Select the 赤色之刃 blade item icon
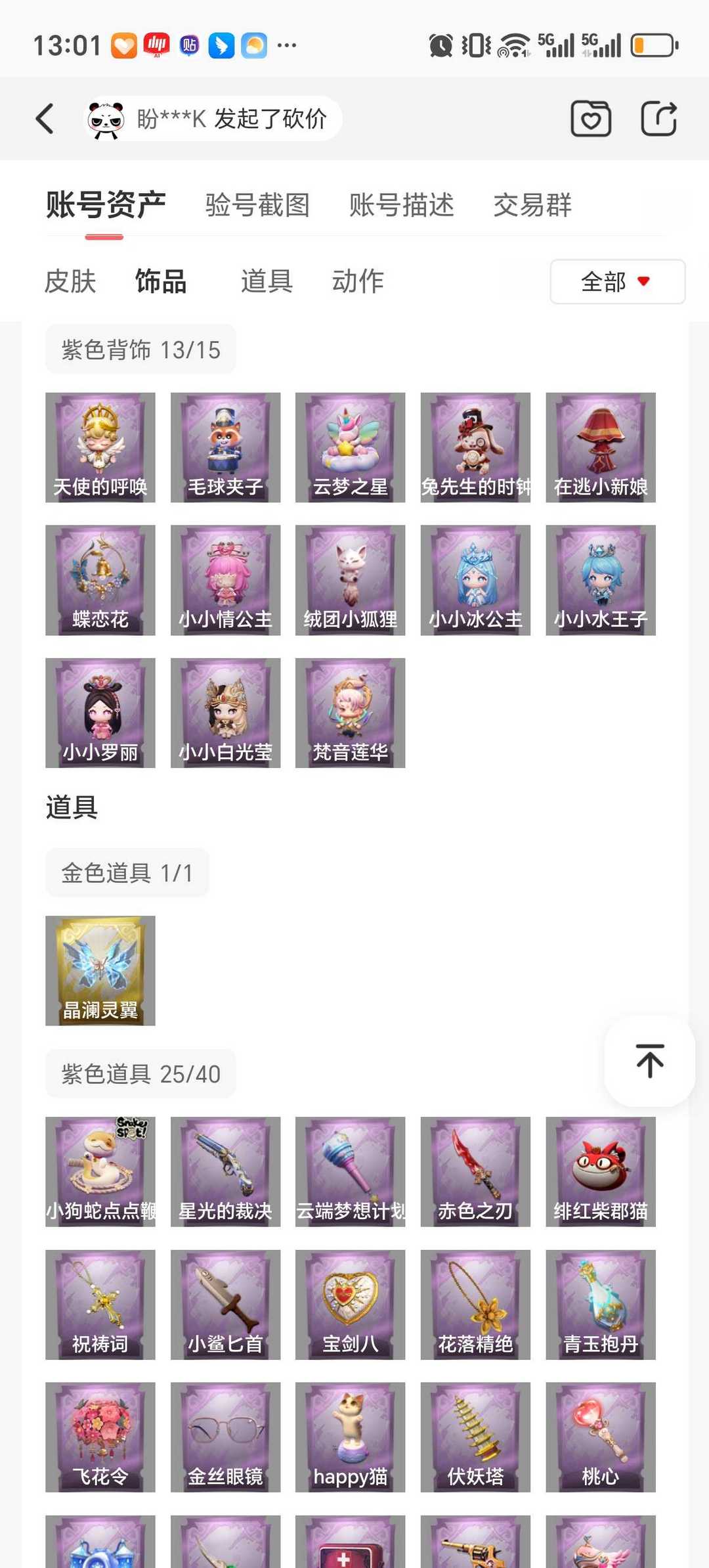 click(475, 1171)
